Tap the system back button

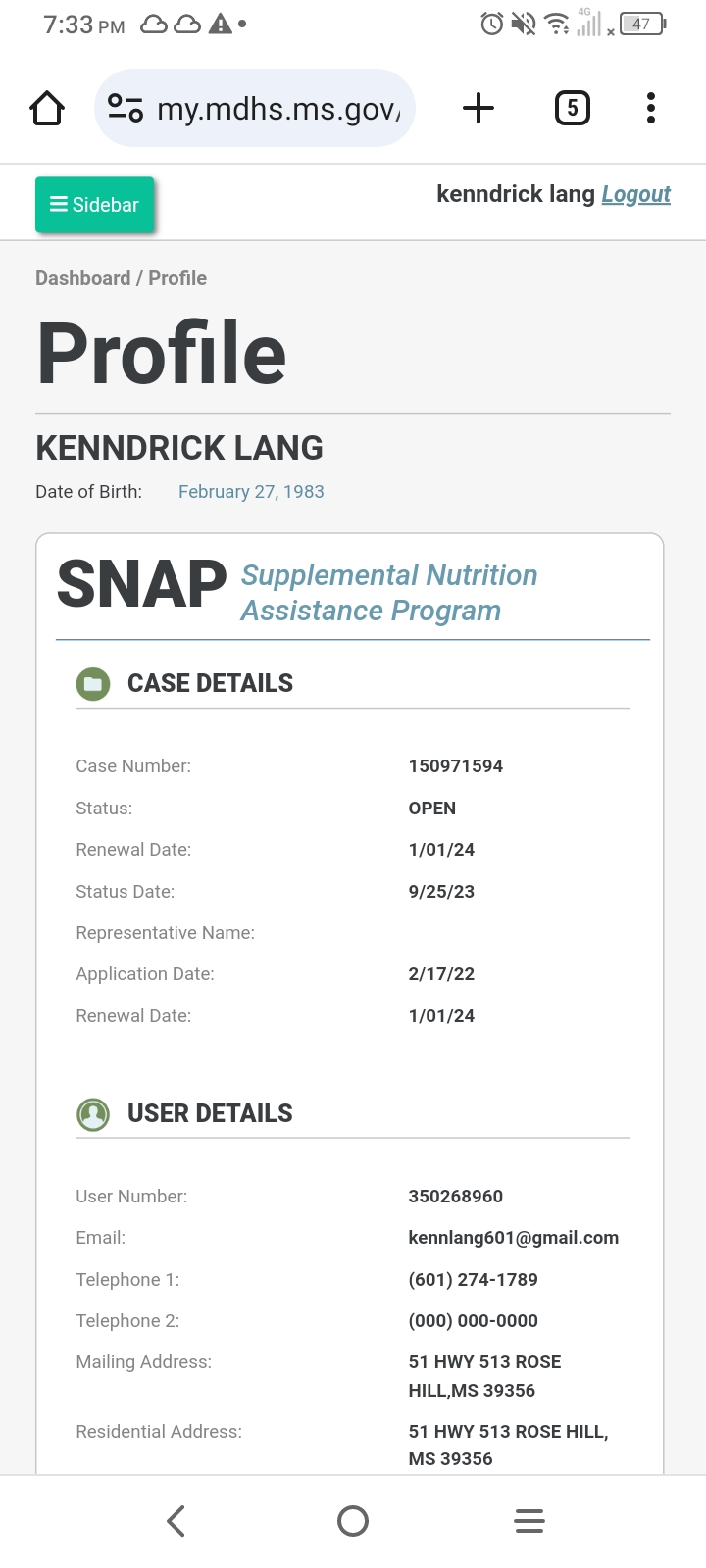pos(176,1521)
